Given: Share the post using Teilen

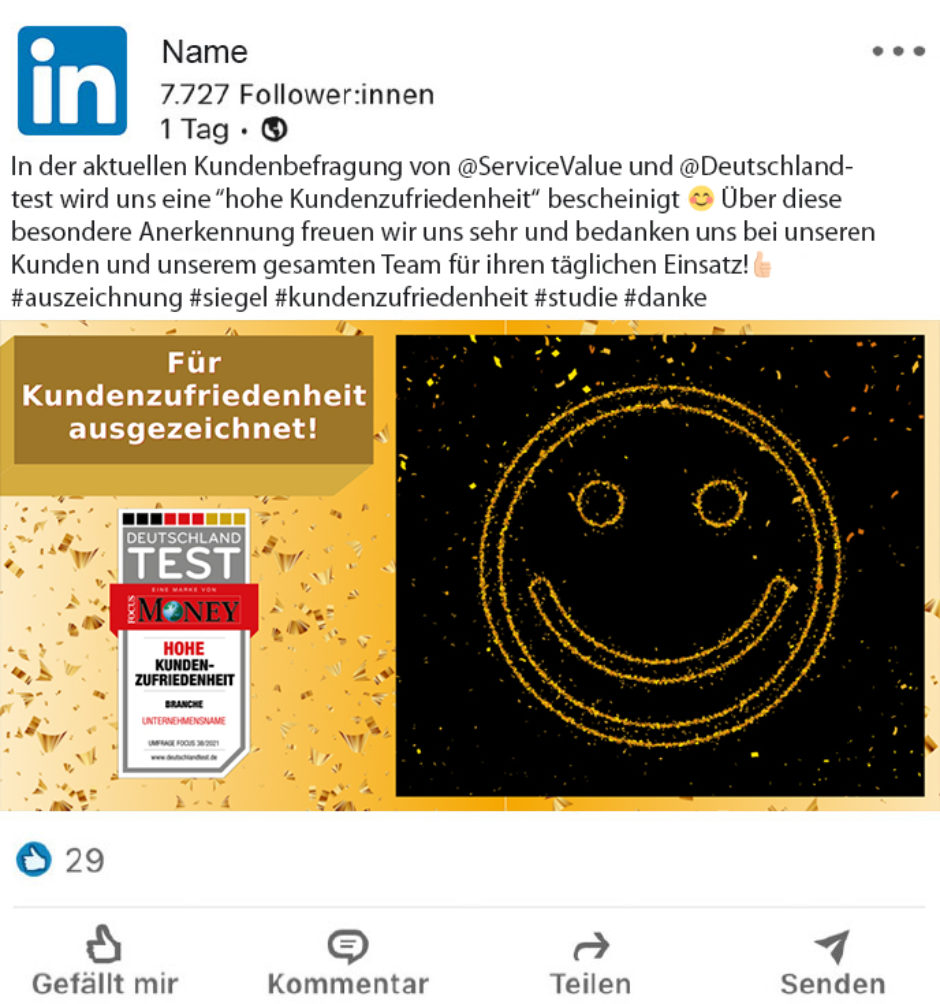Looking at the screenshot, I should click(x=590, y=960).
